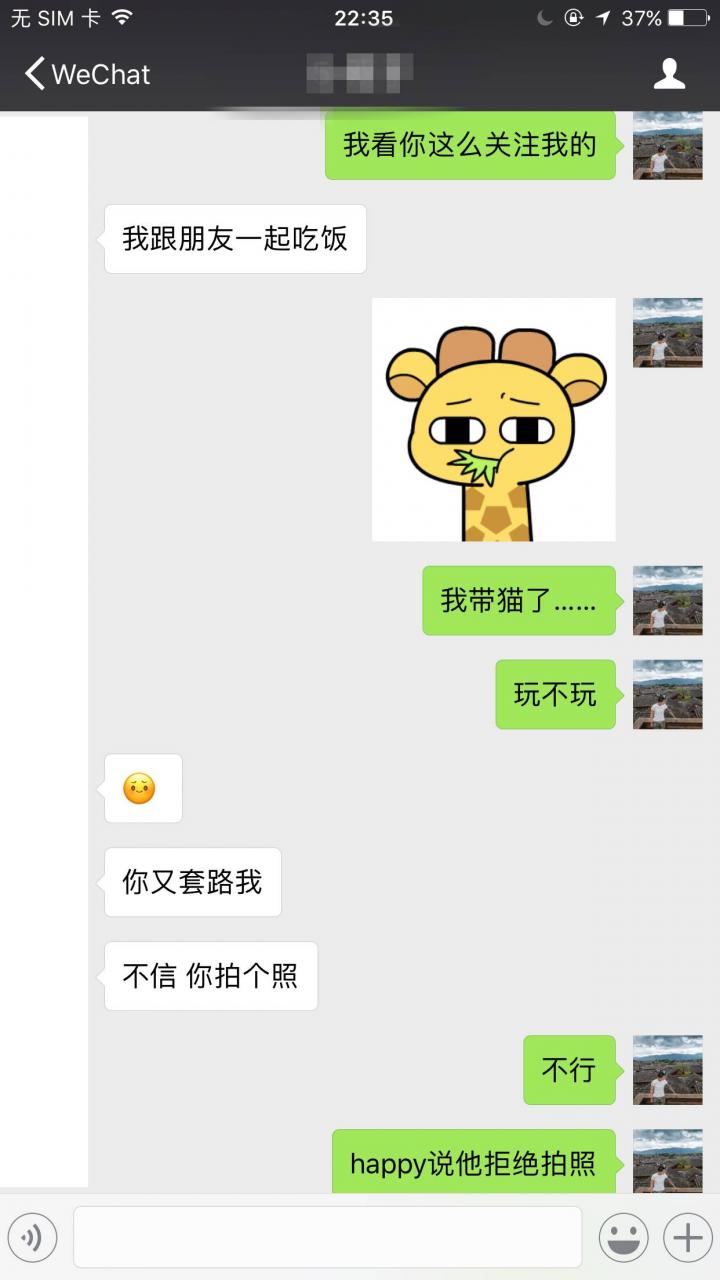The height and width of the screenshot is (1280, 720).
Task: Open the plus attachments menu
Action: coord(687,1238)
